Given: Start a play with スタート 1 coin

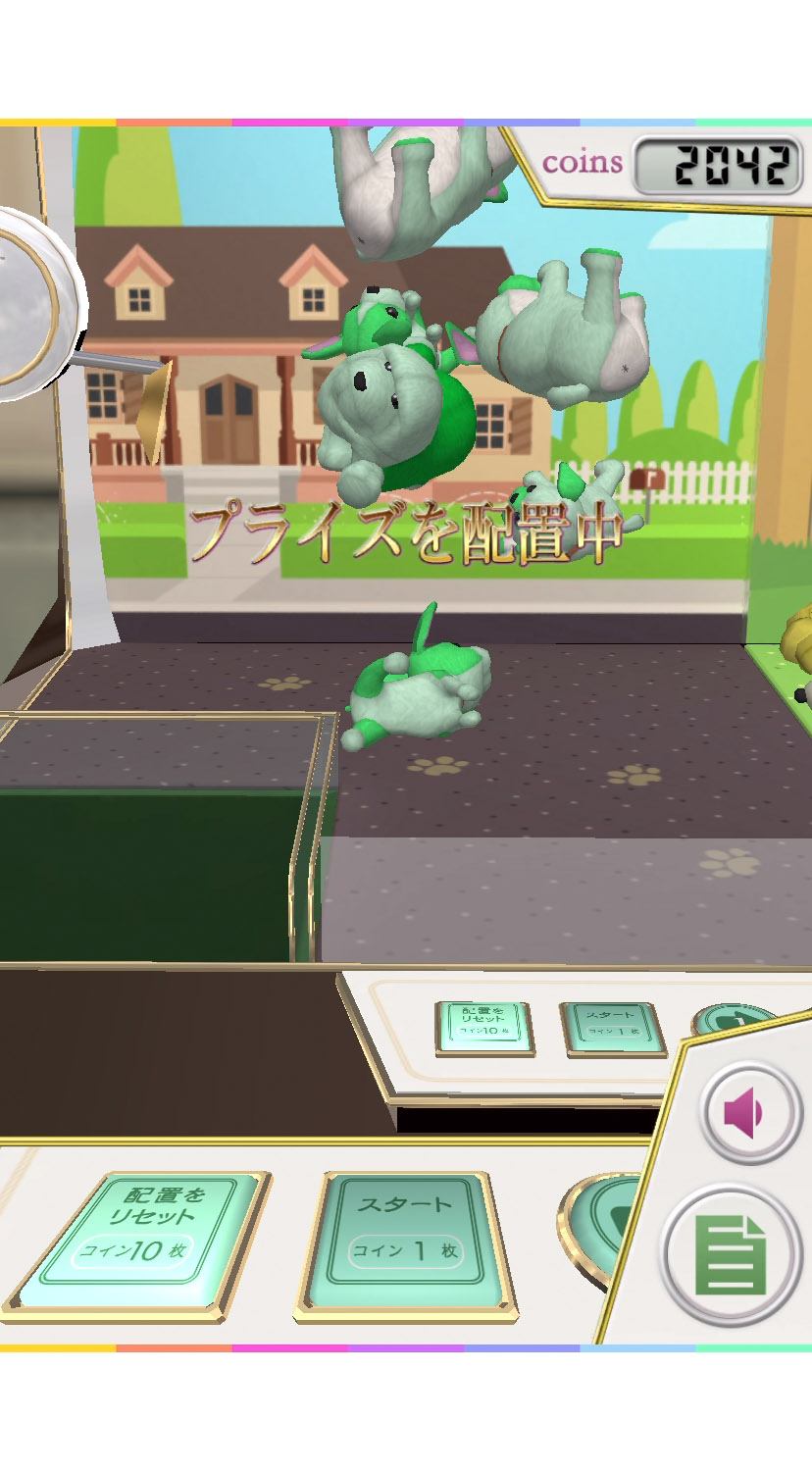Looking at the screenshot, I should pyautogui.click(x=405, y=1242).
